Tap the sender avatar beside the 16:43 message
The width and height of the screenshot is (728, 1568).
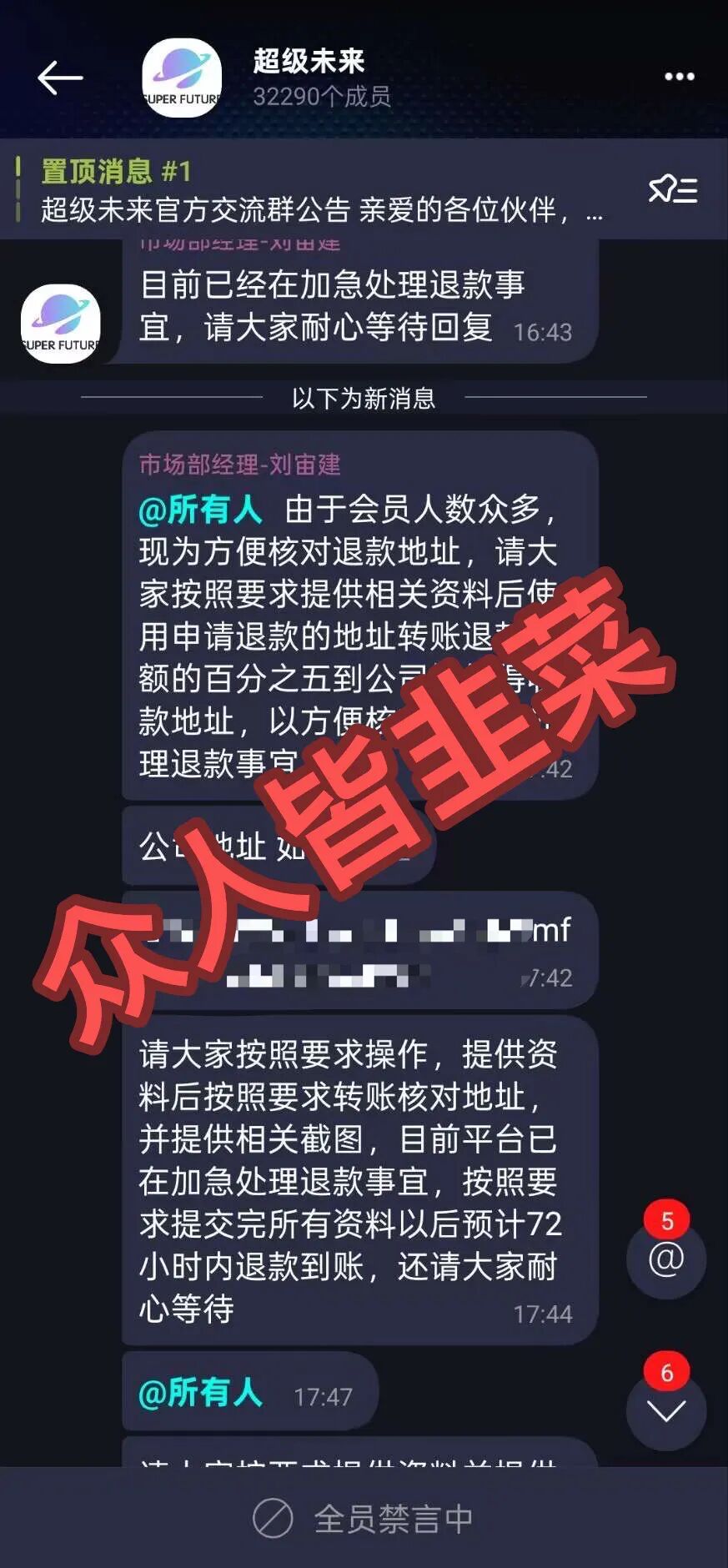click(60, 324)
